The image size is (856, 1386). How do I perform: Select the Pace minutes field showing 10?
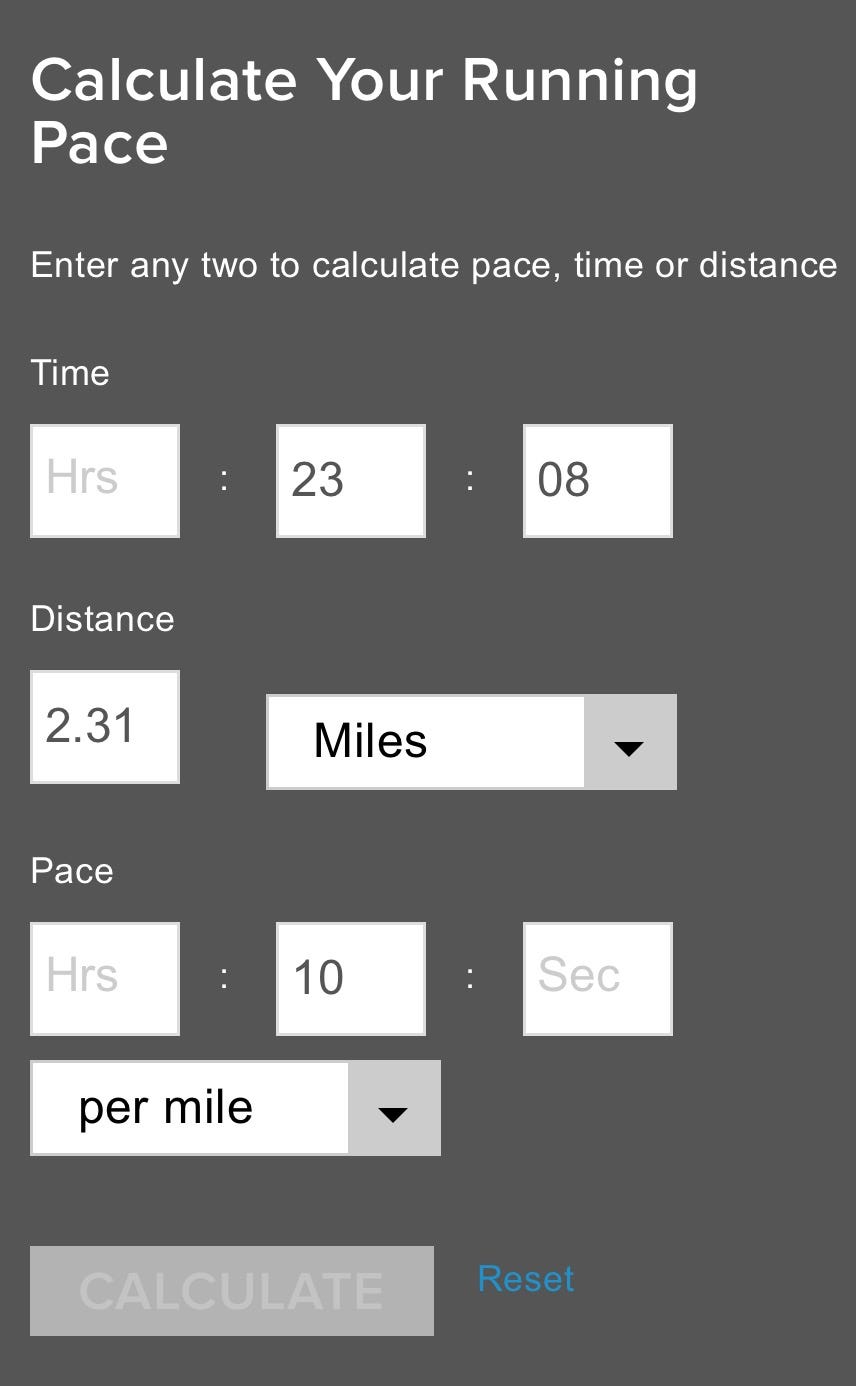[x=351, y=978]
